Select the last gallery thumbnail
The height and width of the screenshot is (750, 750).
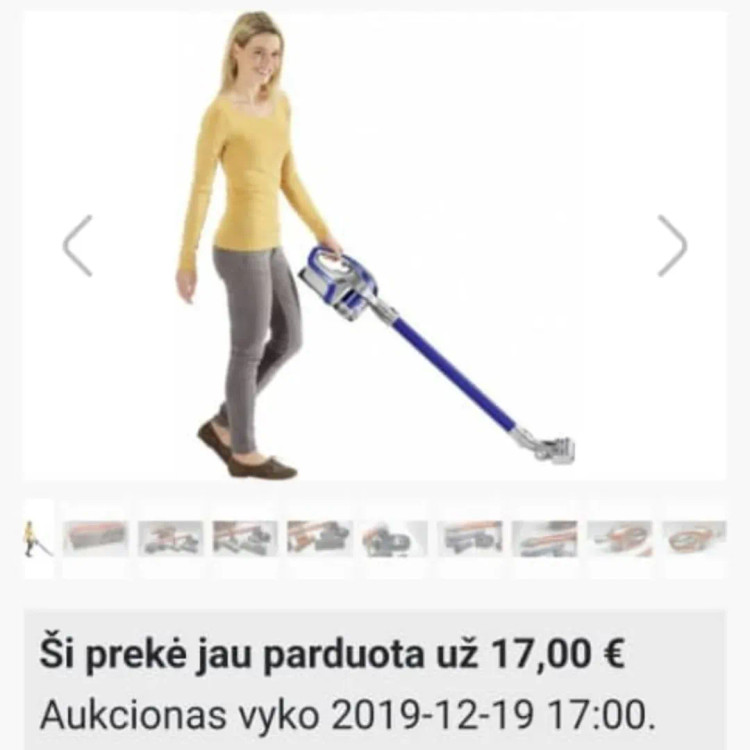(695, 539)
